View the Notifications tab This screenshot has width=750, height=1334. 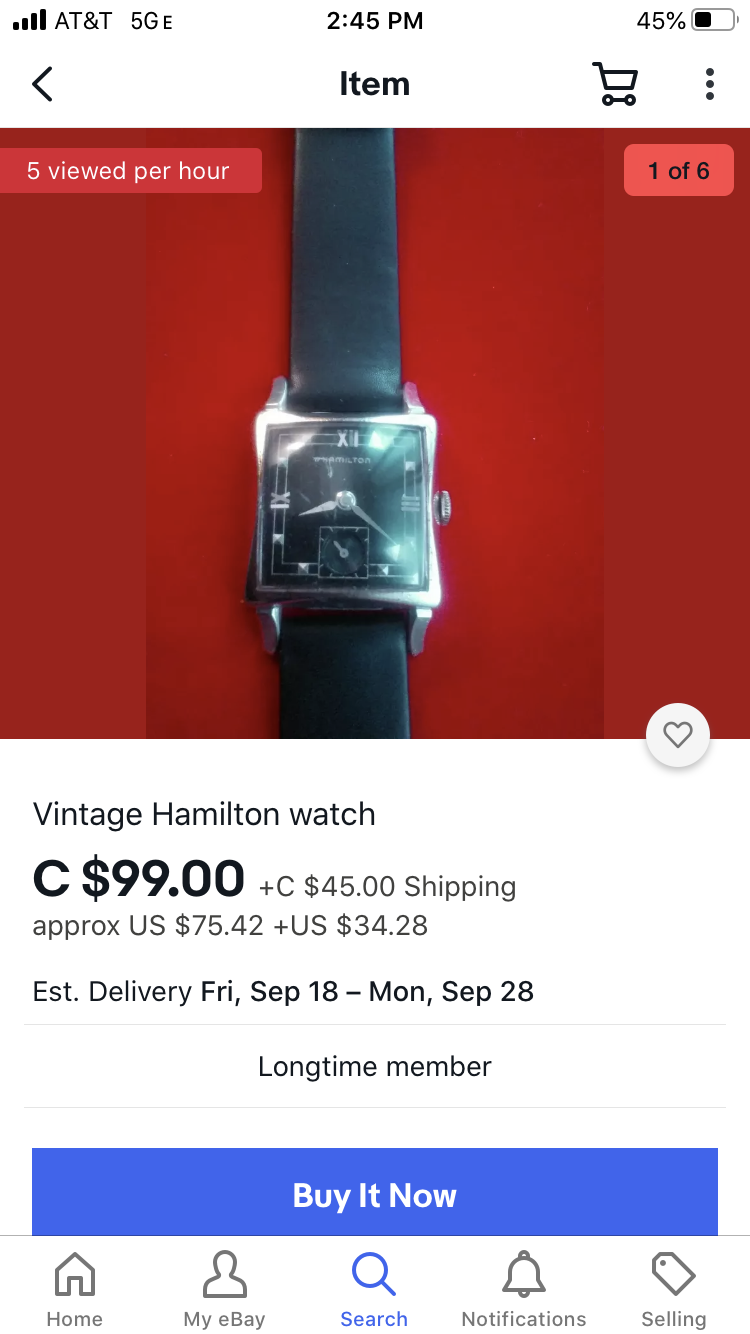click(x=524, y=1288)
